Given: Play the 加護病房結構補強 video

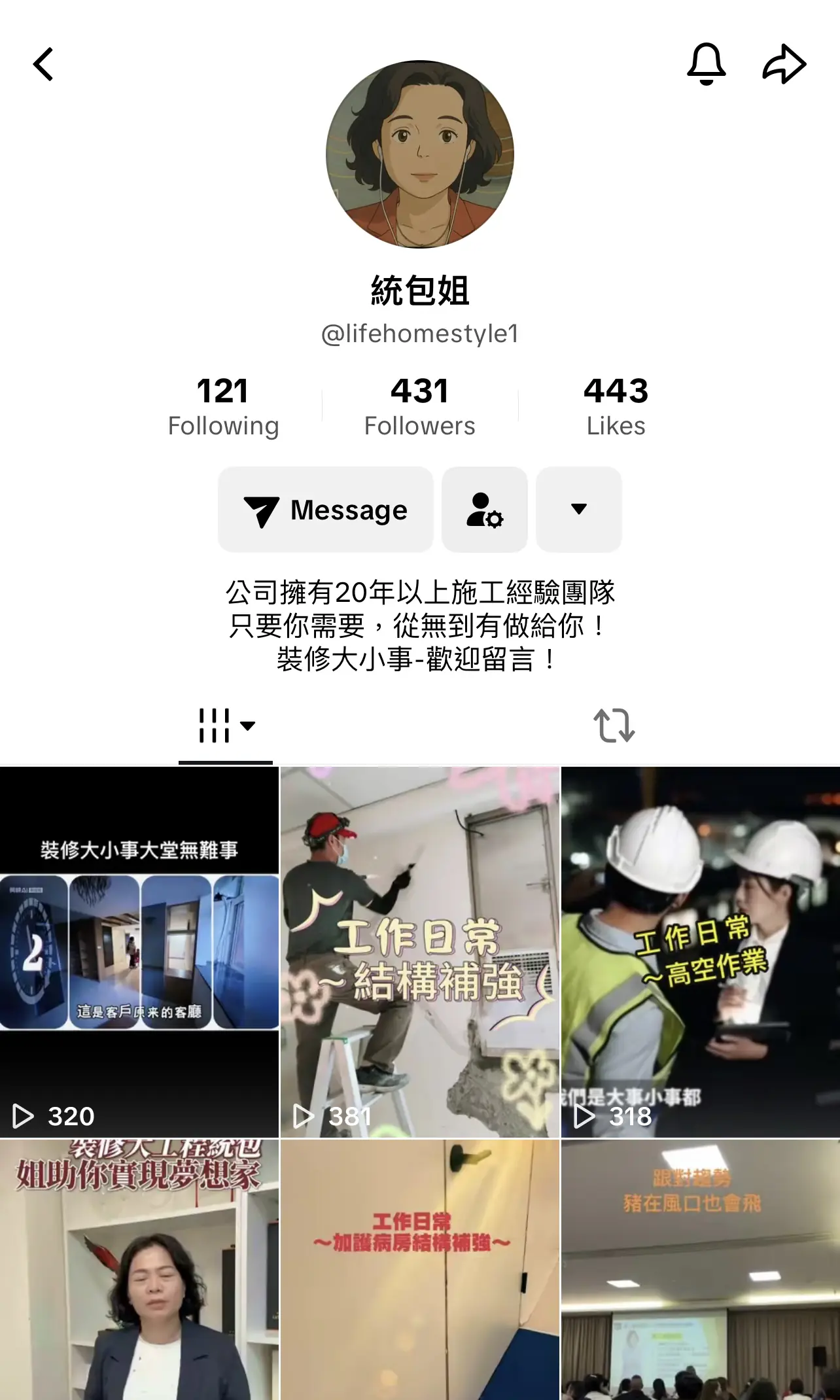Looking at the screenshot, I should [420, 1269].
